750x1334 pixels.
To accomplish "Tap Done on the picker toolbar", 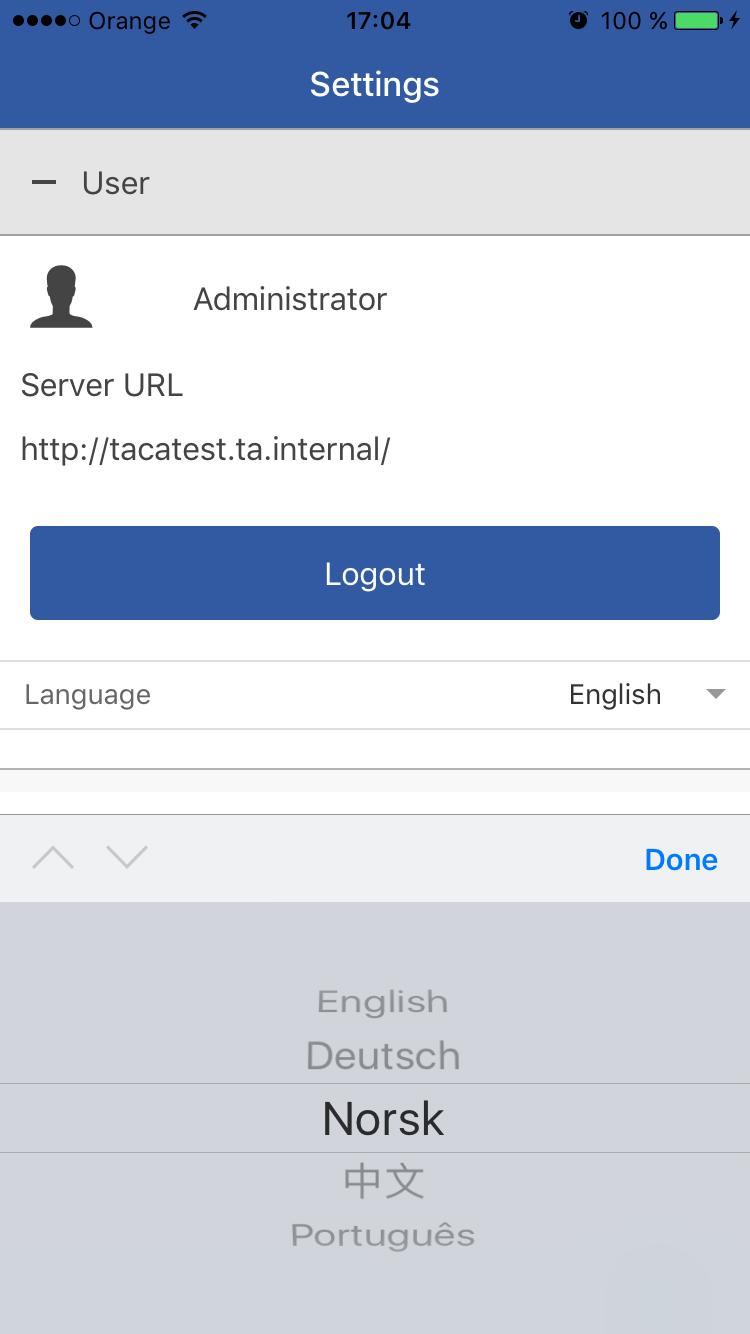I will point(680,859).
